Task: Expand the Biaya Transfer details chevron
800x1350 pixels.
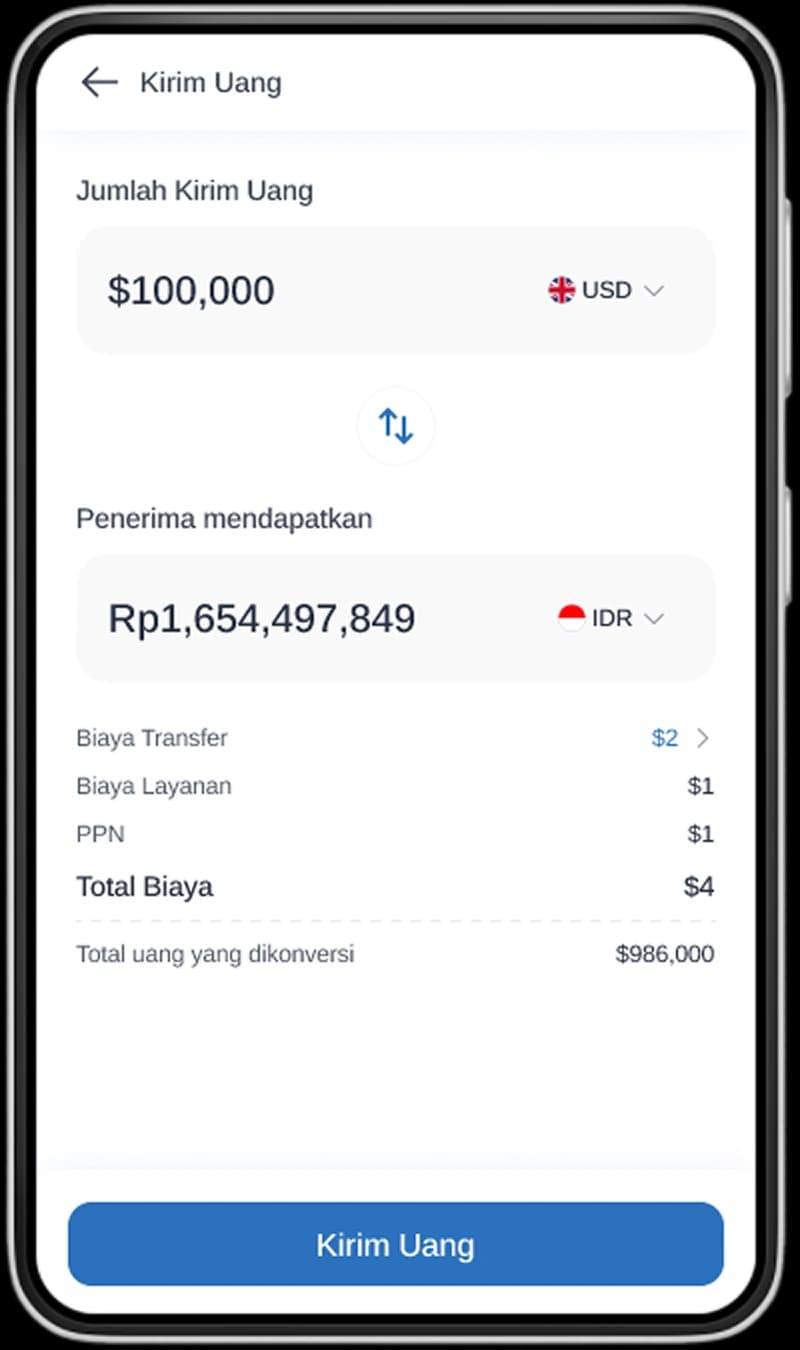Action: tap(704, 738)
